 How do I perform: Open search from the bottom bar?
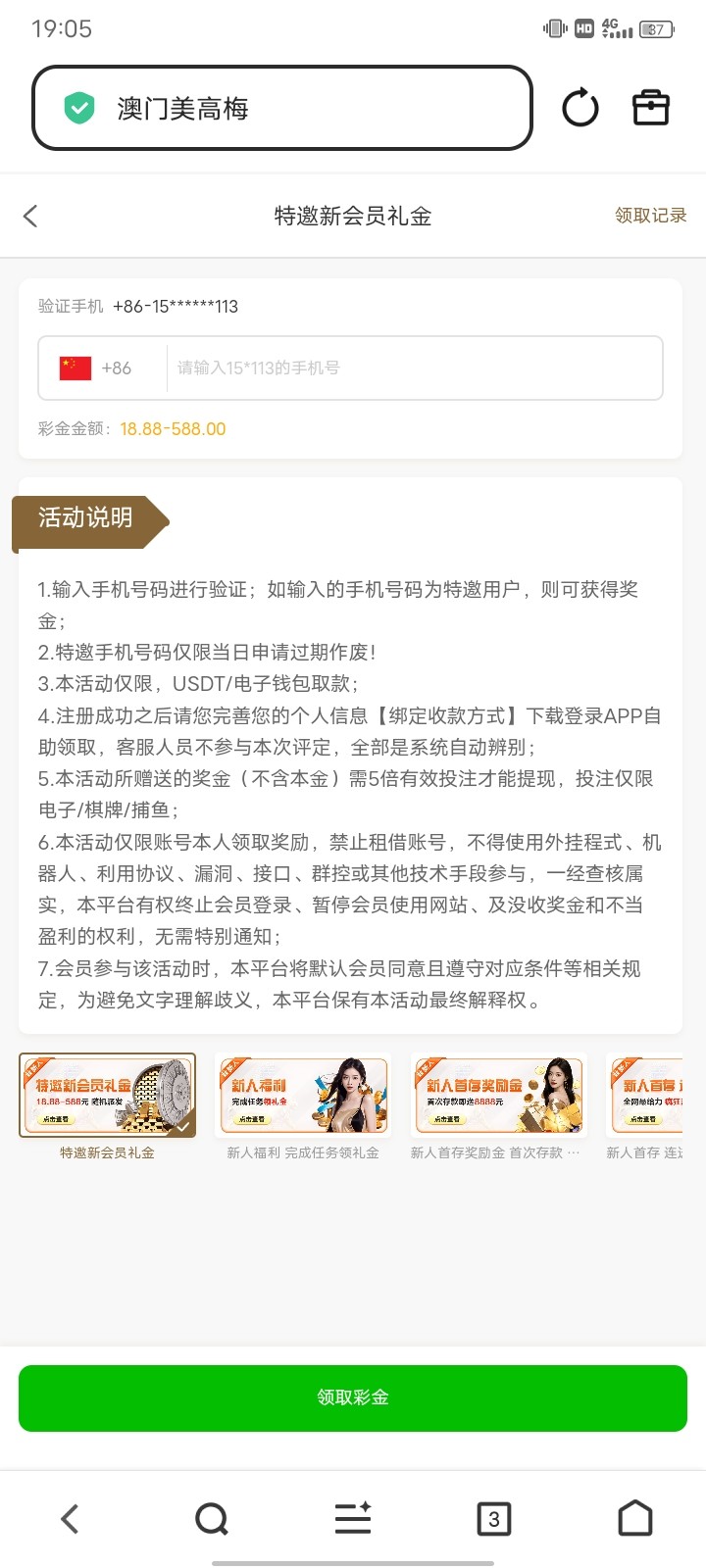click(x=211, y=1519)
